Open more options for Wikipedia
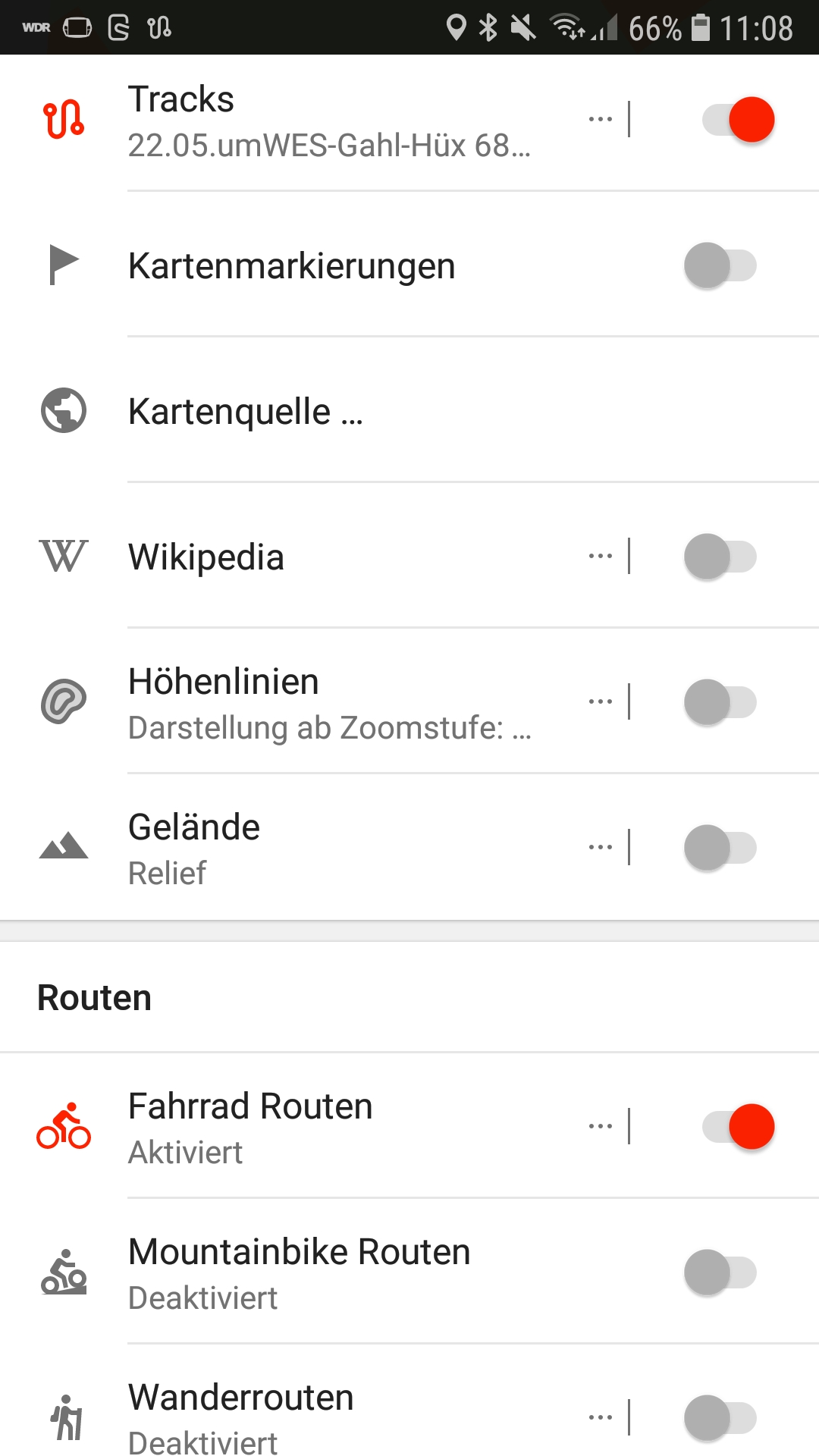This screenshot has height=1456, width=819. coord(601,557)
